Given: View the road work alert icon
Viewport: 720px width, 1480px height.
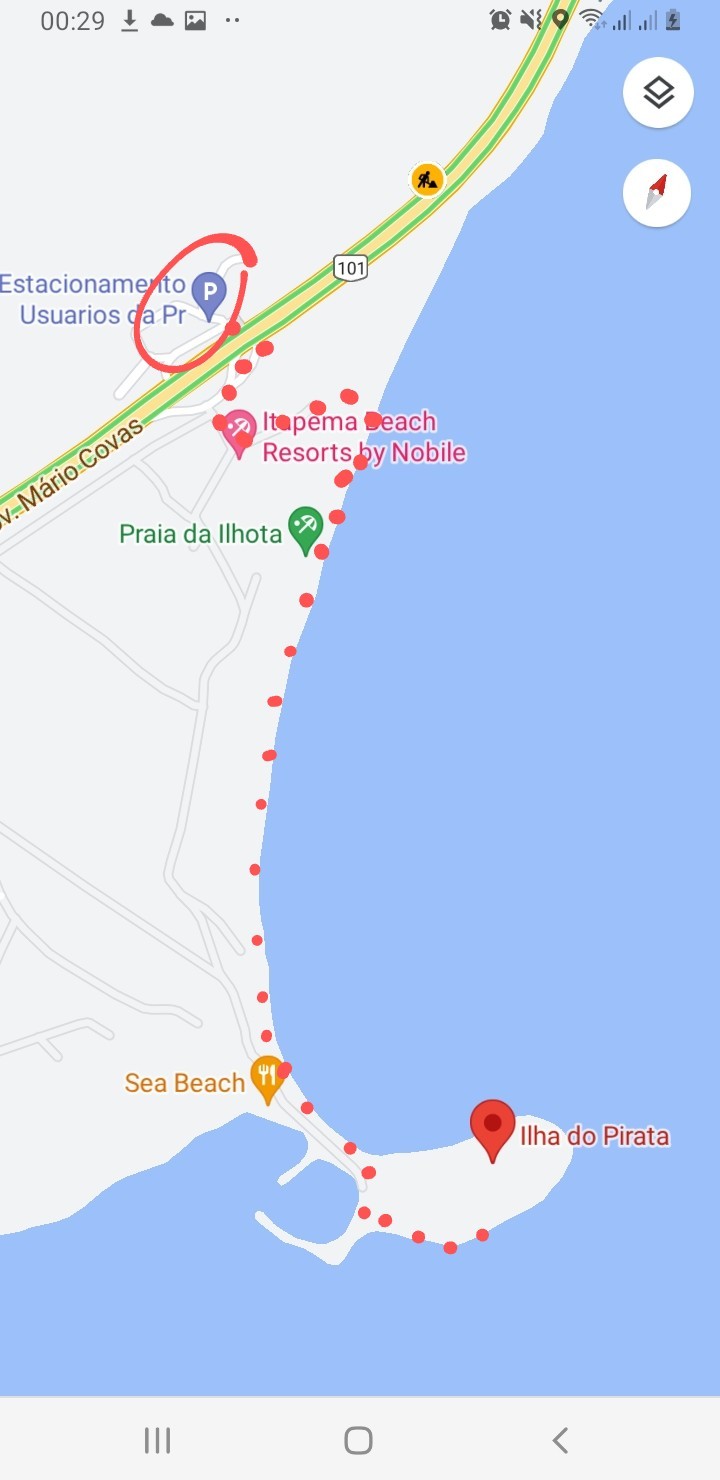Looking at the screenshot, I should pyautogui.click(x=427, y=180).
